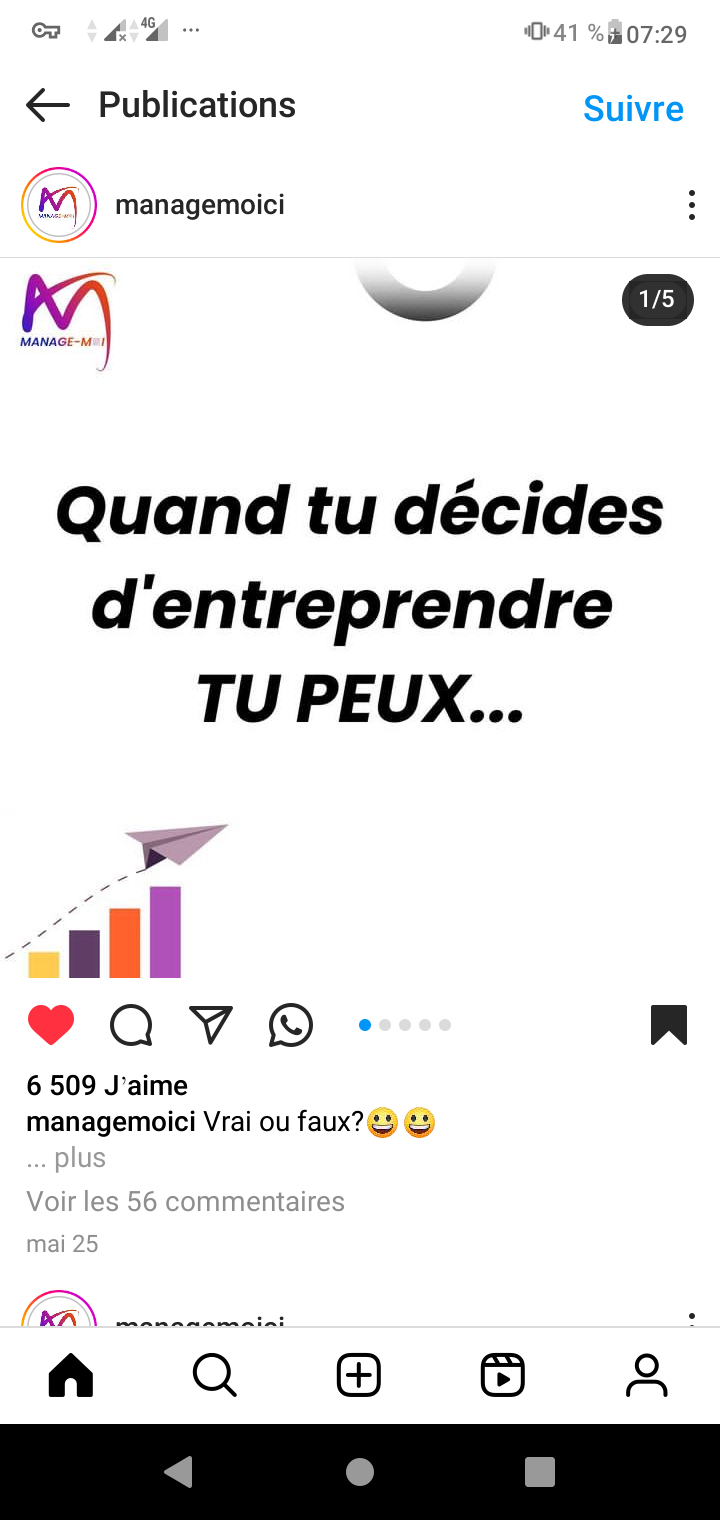Switch to the Reels tab
Viewport: 720px width, 1520px height.
503,1376
